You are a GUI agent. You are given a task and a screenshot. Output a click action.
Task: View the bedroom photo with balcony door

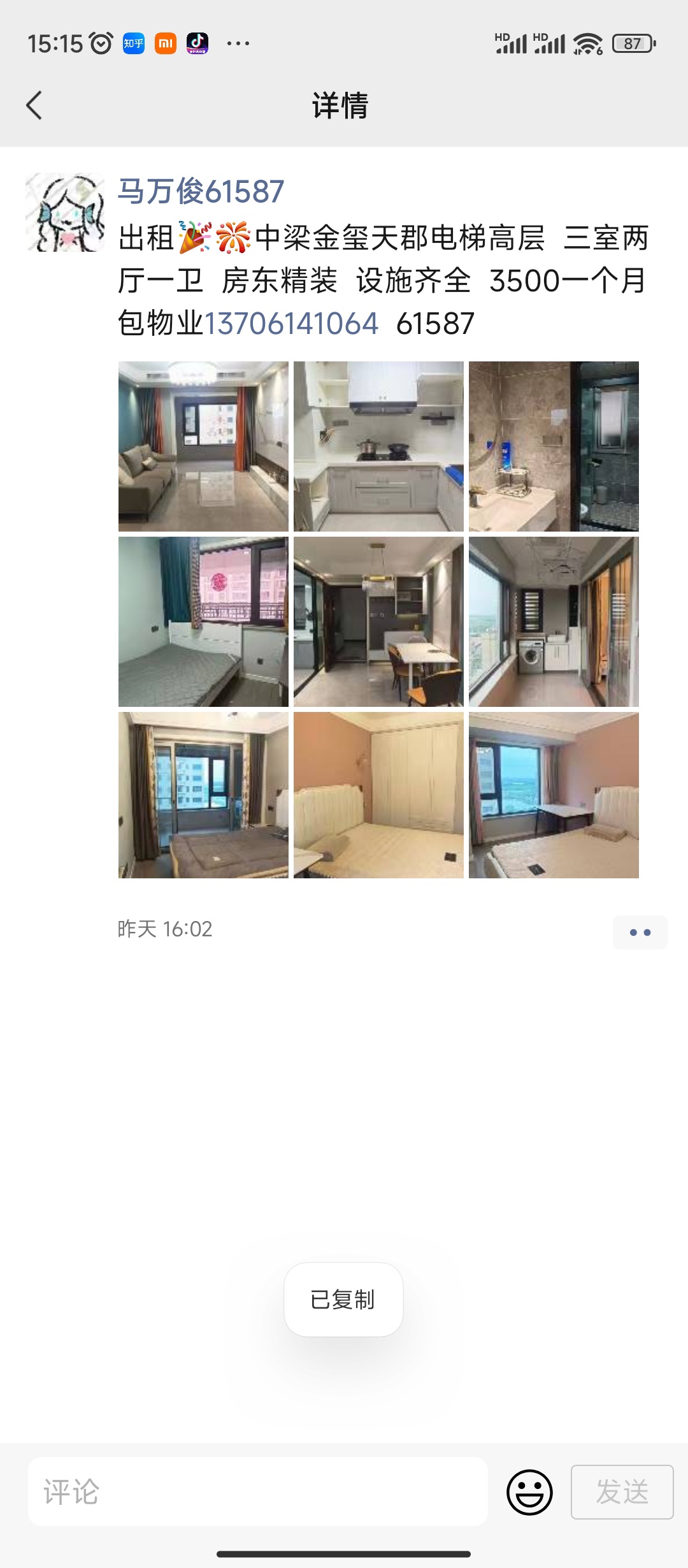pyautogui.click(x=203, y=795)
